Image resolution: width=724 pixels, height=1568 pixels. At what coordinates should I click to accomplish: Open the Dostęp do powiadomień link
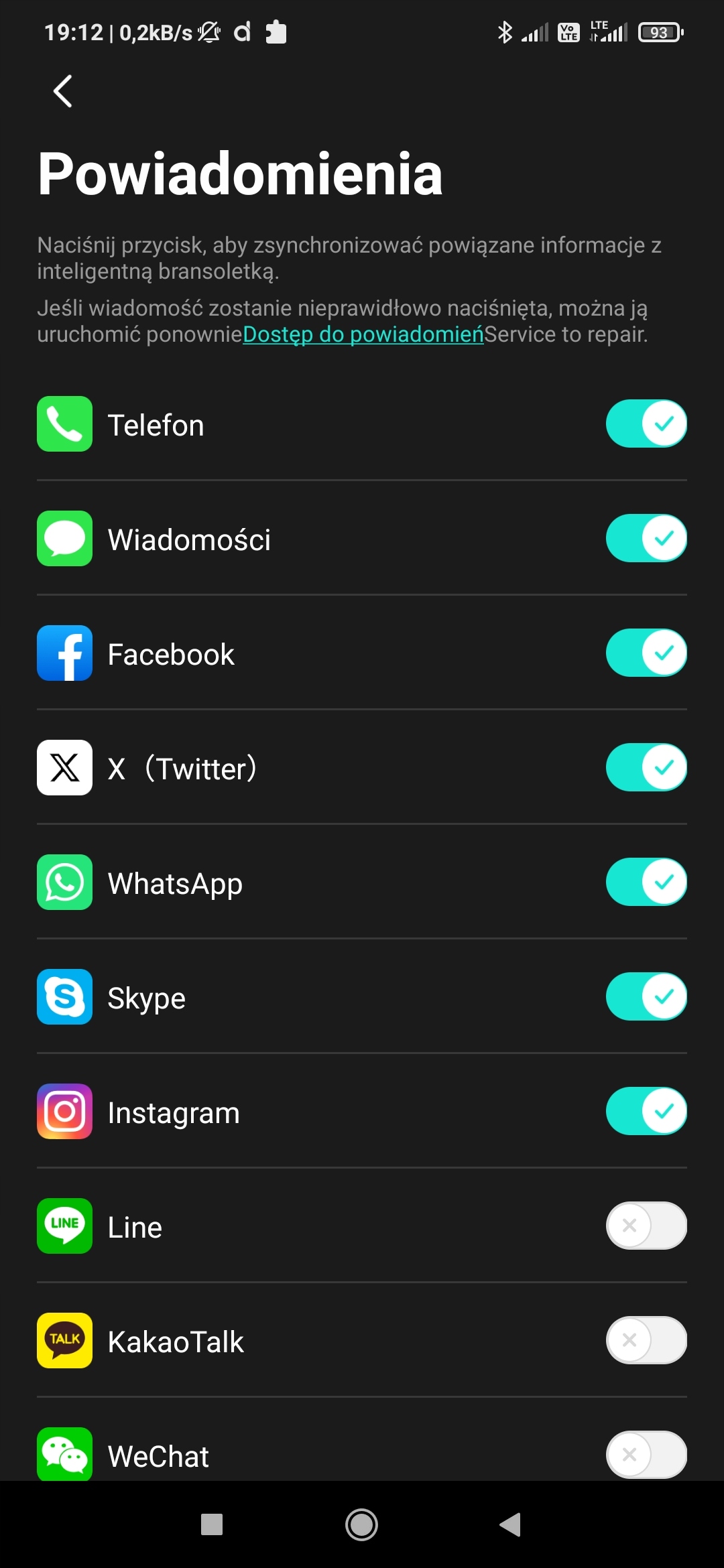click(363, 334)
